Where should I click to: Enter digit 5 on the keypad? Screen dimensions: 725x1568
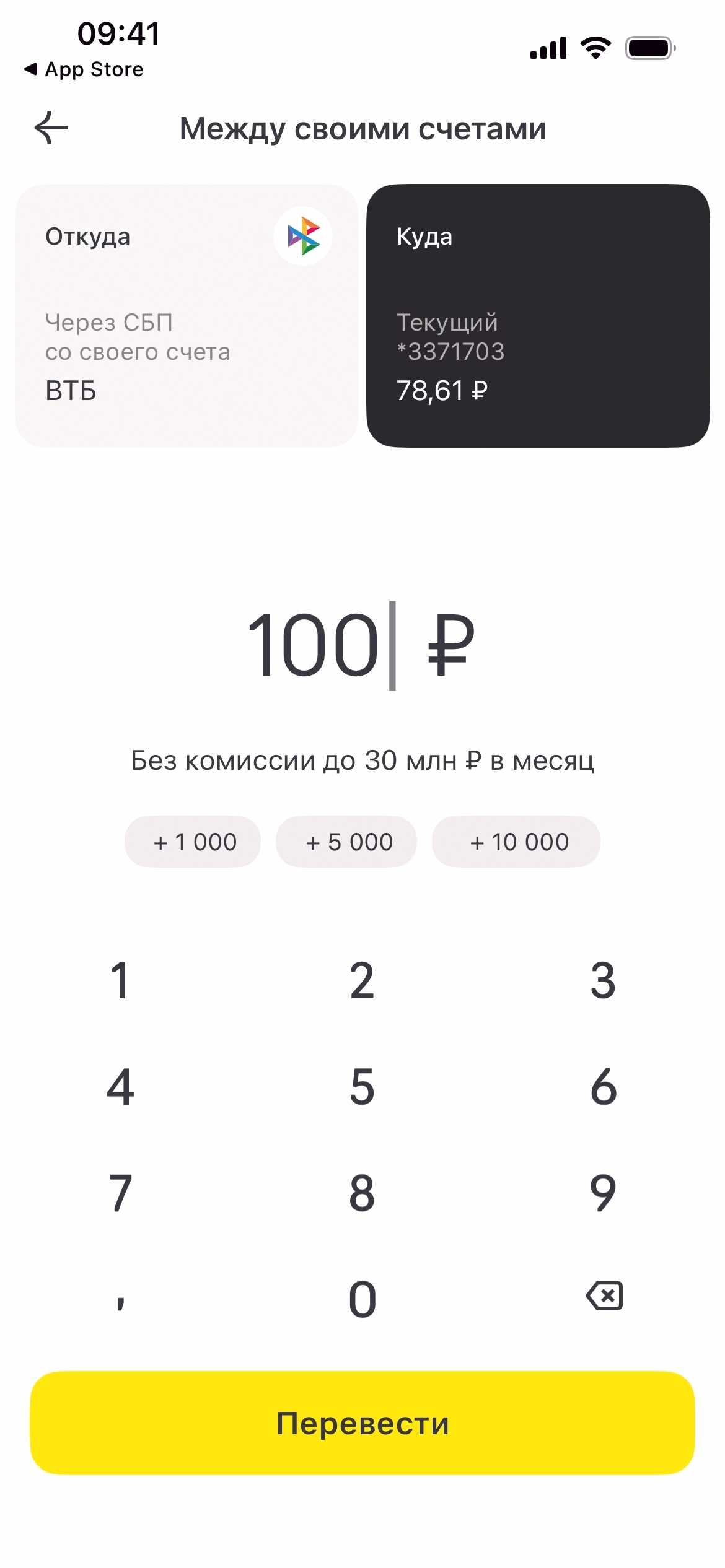pos(362,1086)
